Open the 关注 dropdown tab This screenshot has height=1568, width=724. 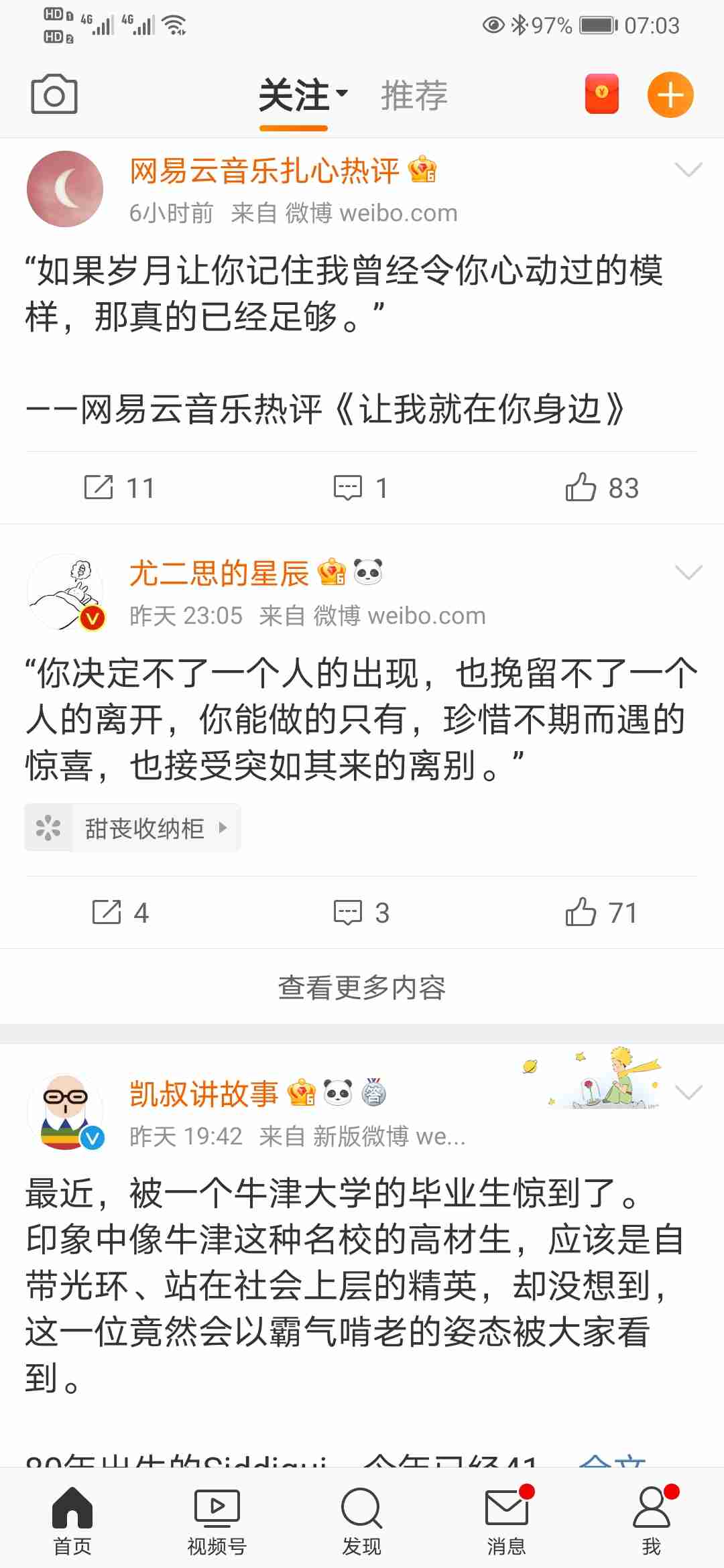pos(302,95)
